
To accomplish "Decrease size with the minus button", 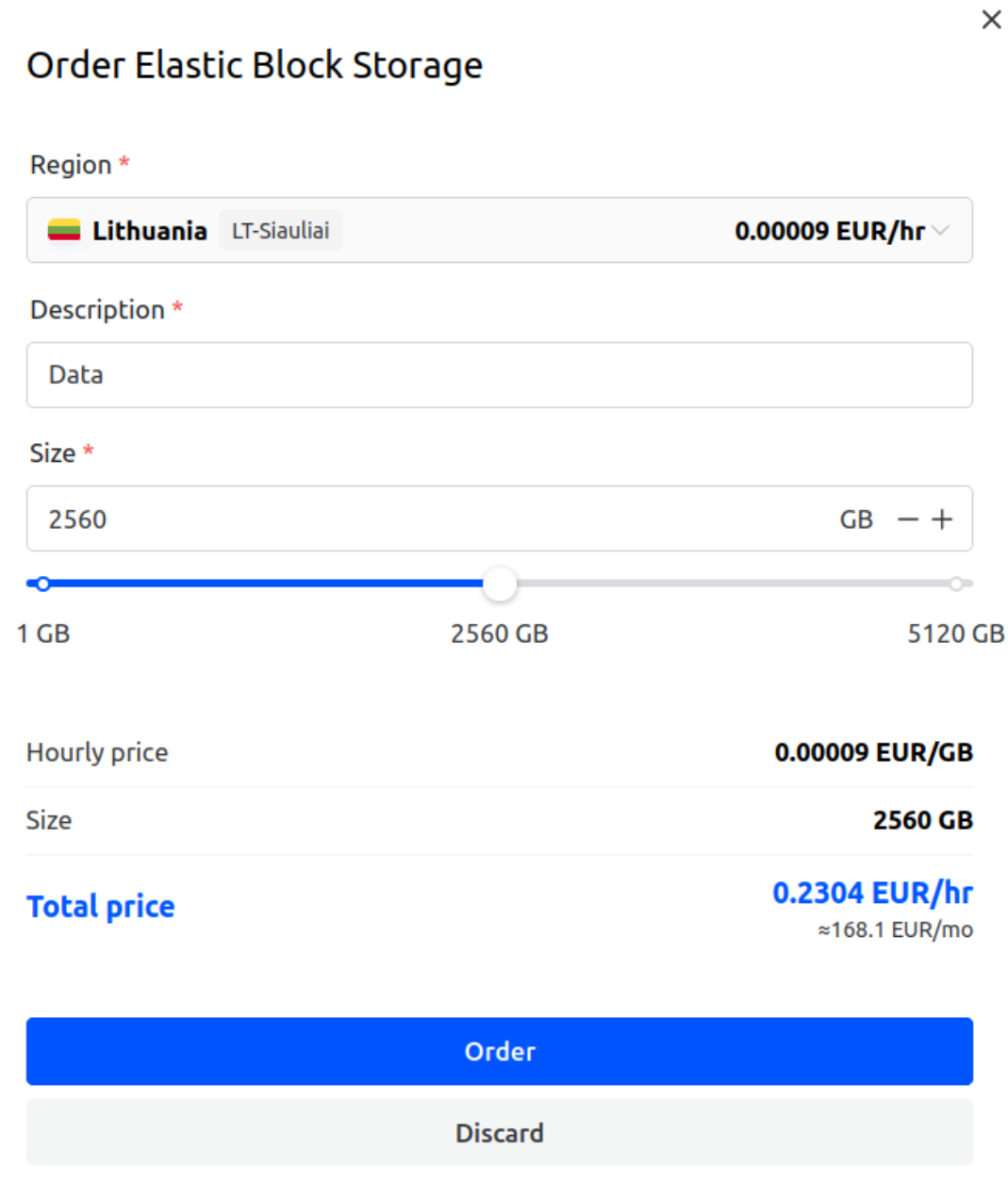I will [x=907, y=519].
